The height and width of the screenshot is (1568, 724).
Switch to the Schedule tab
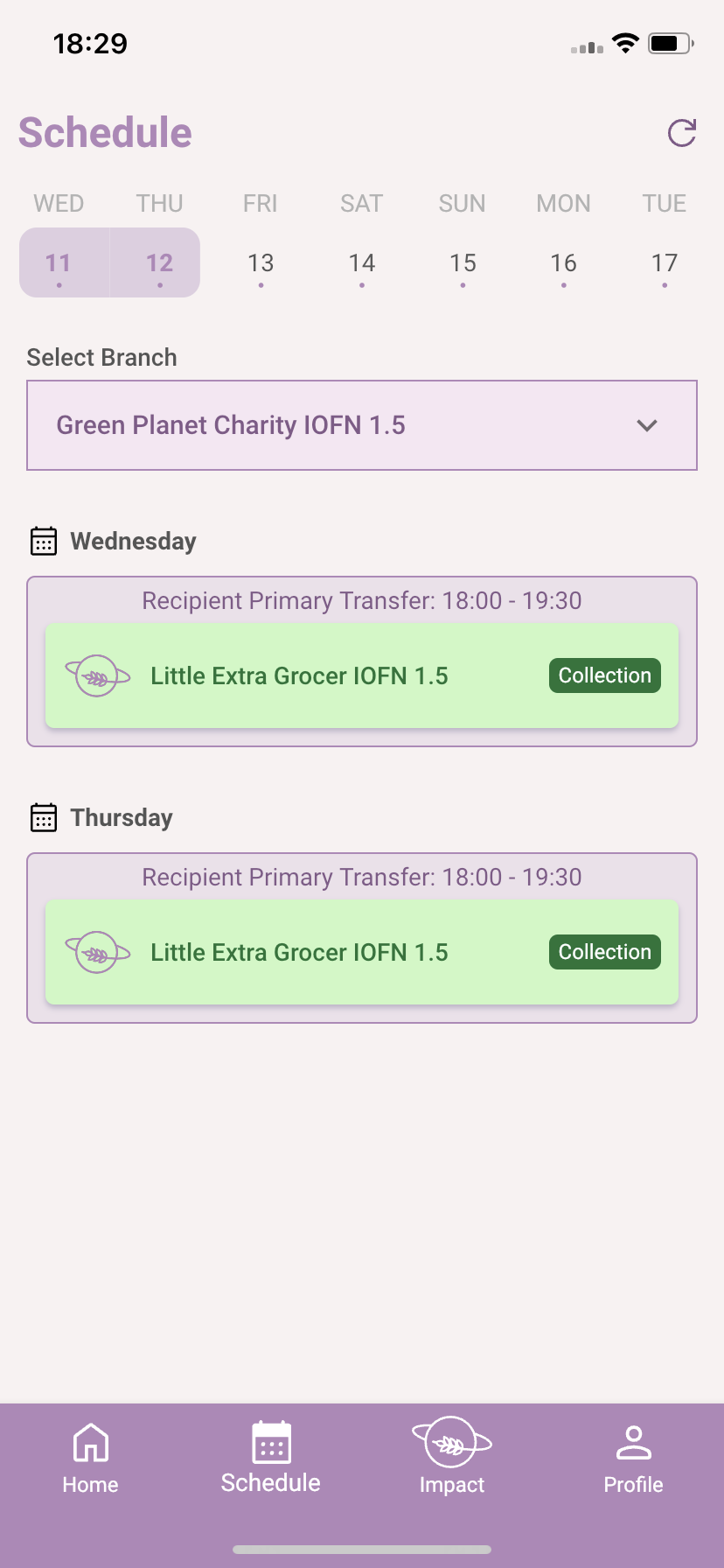click(271, 1459)
